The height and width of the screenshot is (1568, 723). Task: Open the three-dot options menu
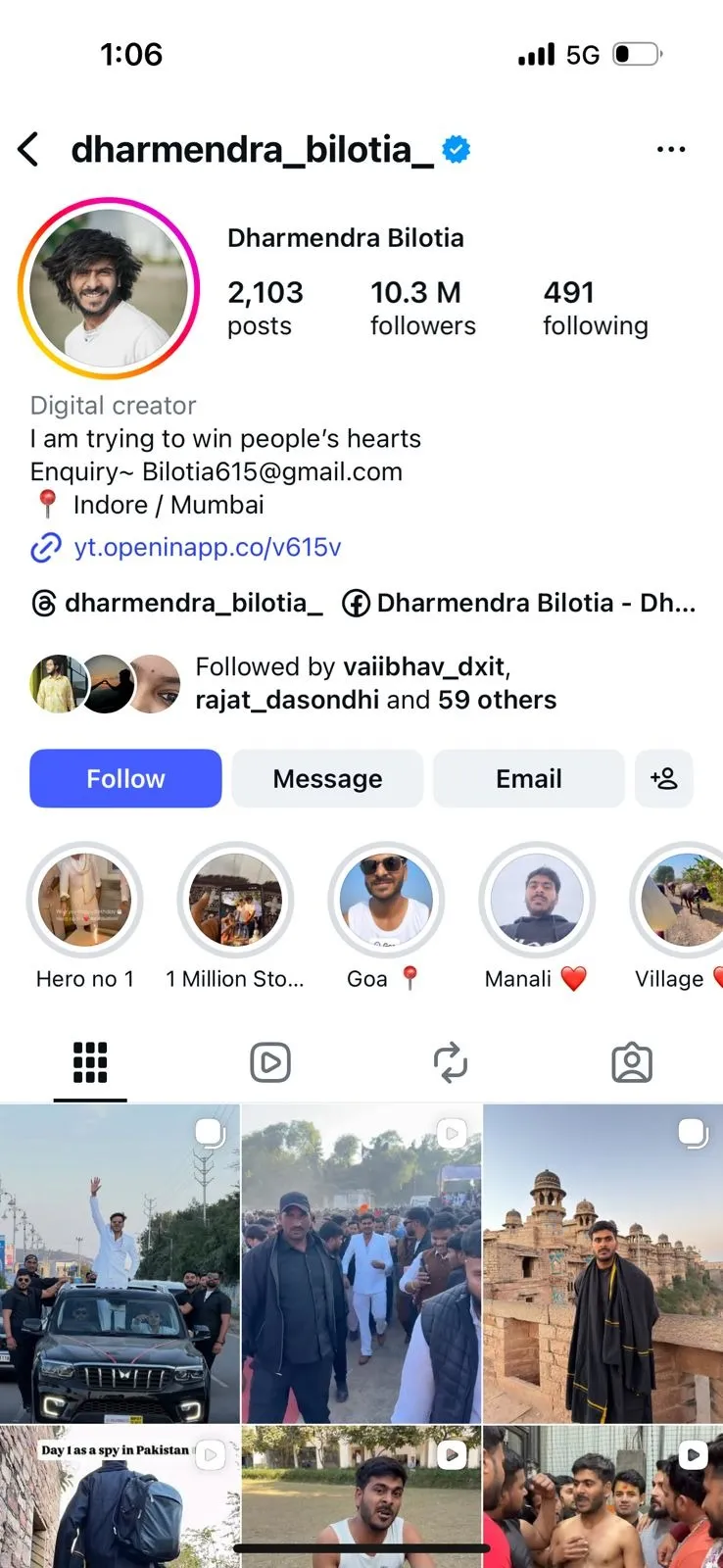pyautogui.click(x=671, y=150)
